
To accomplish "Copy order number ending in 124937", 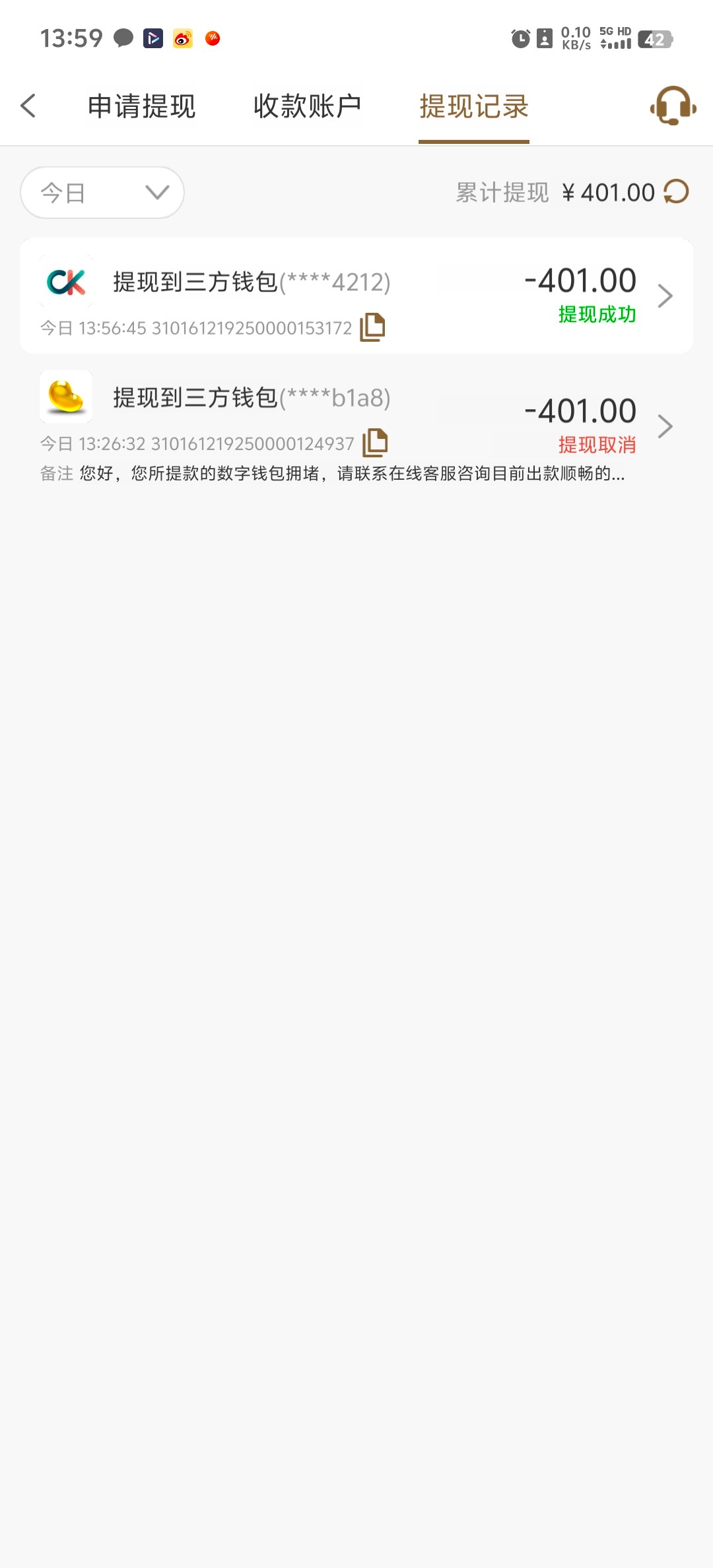I will tap(375, 443).
